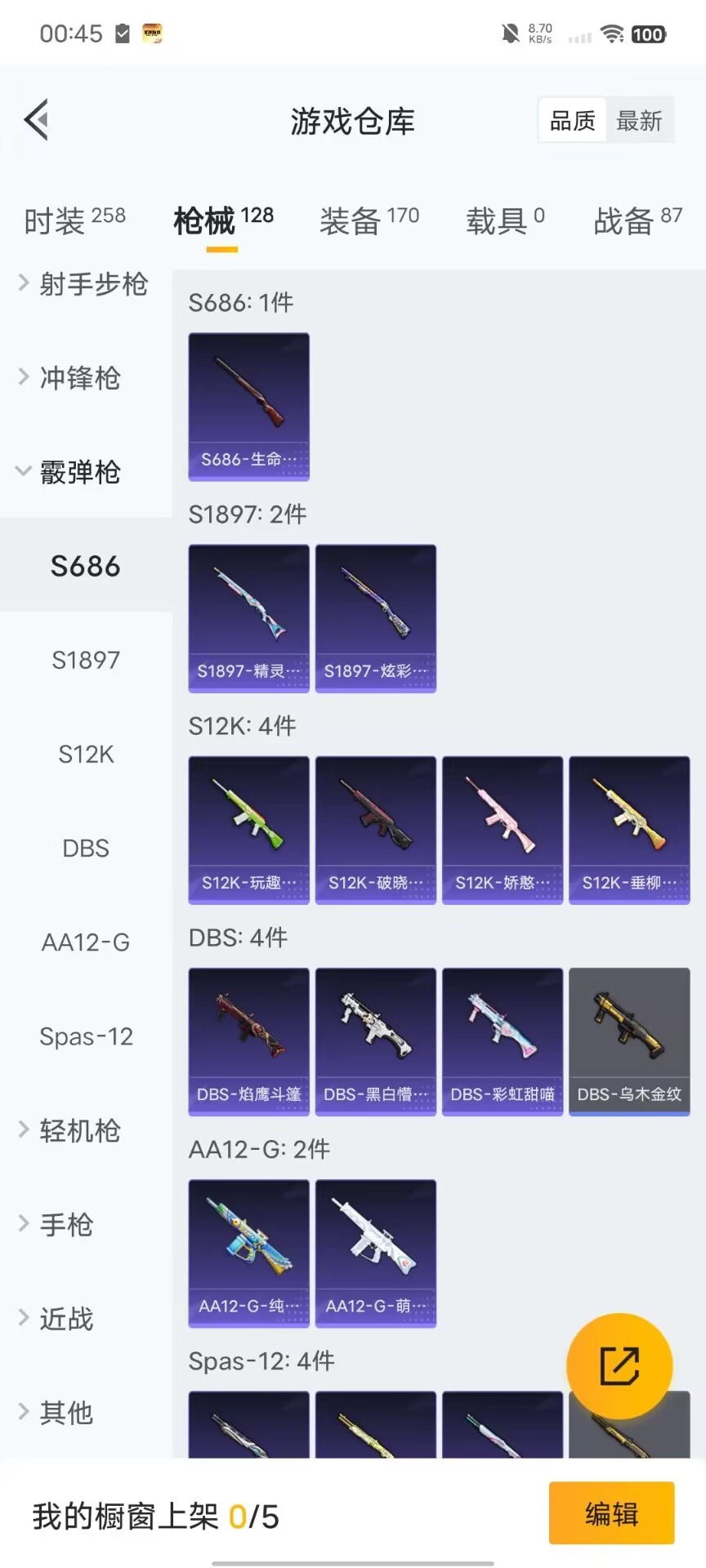Select S1897 in the sidebar
706x1568 pixels.
(x=86, y=660)
